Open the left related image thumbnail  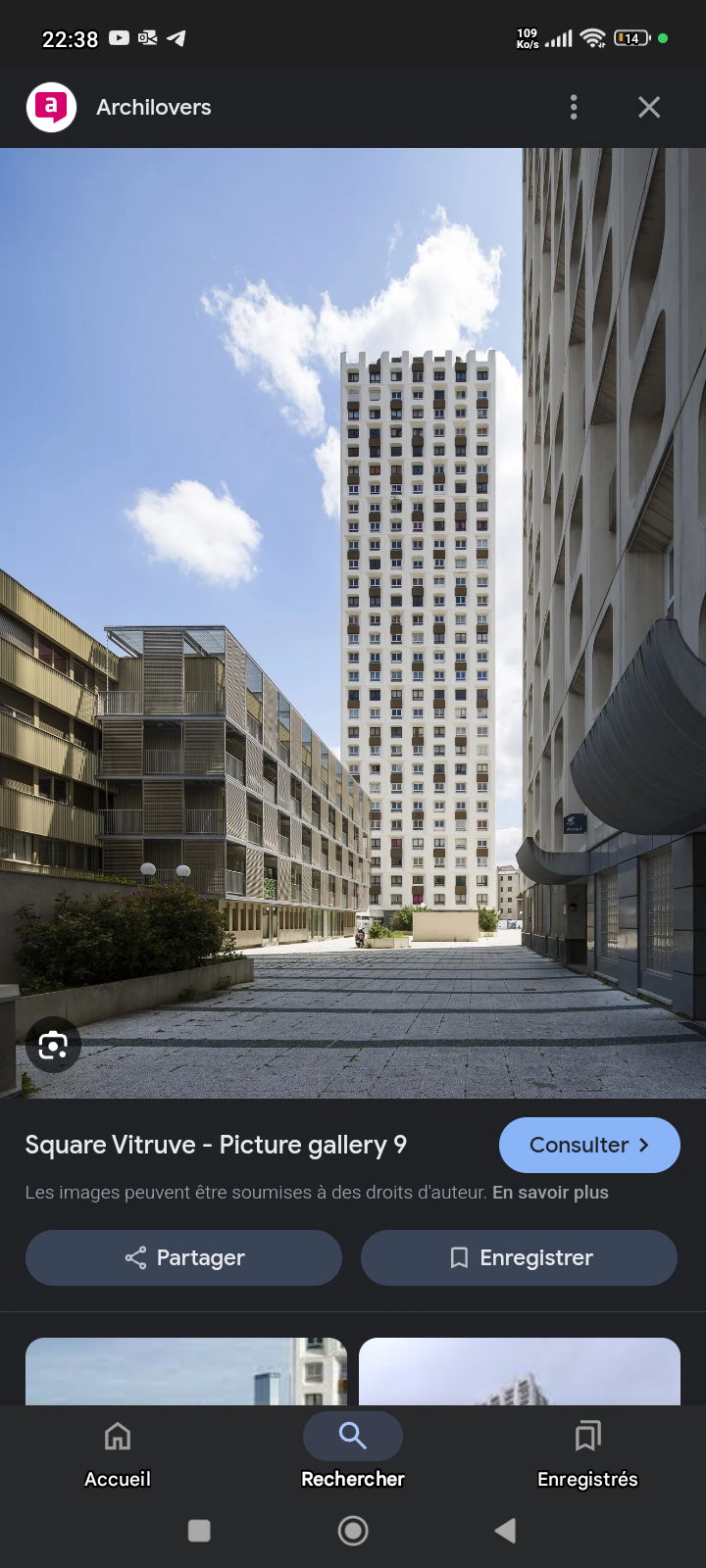(186, 1371)
